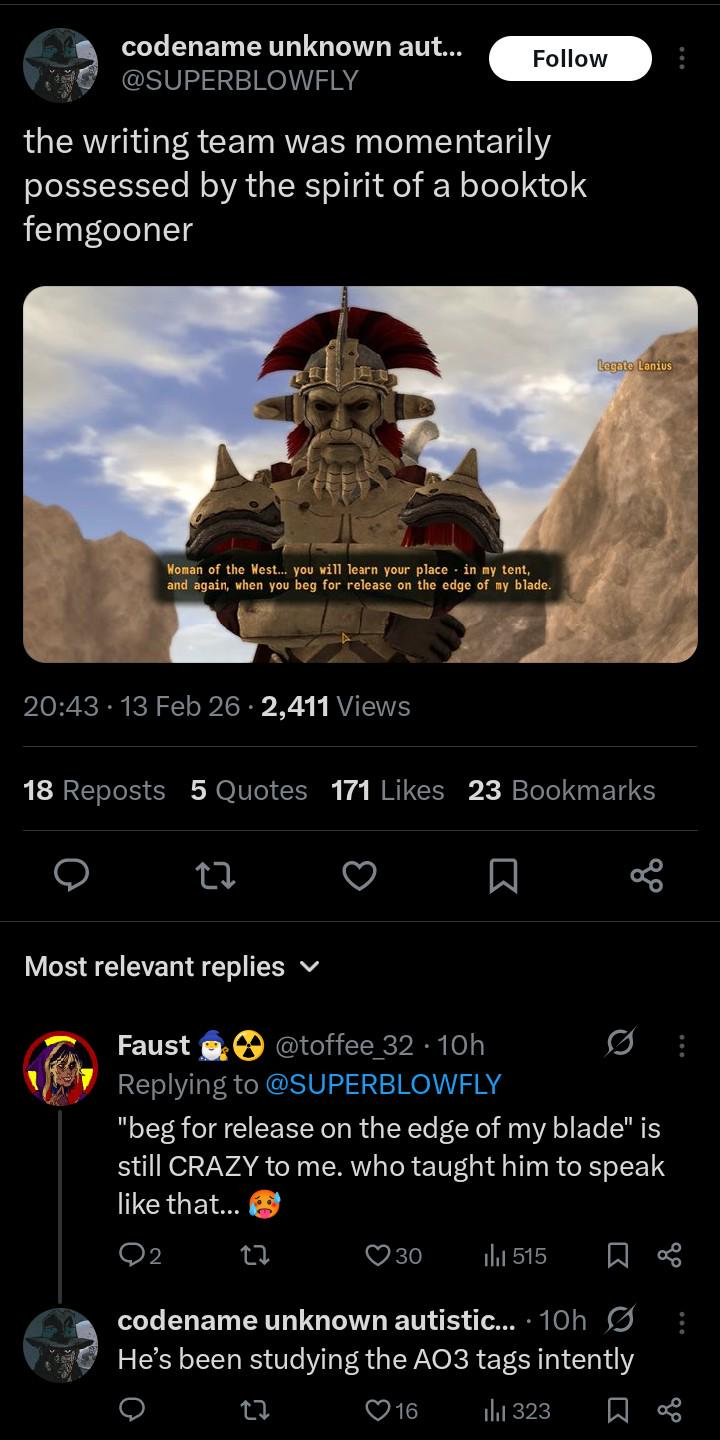Reply to the main post
The height and width of the screenshot is (1440, 720).
(x=72, y=876)
